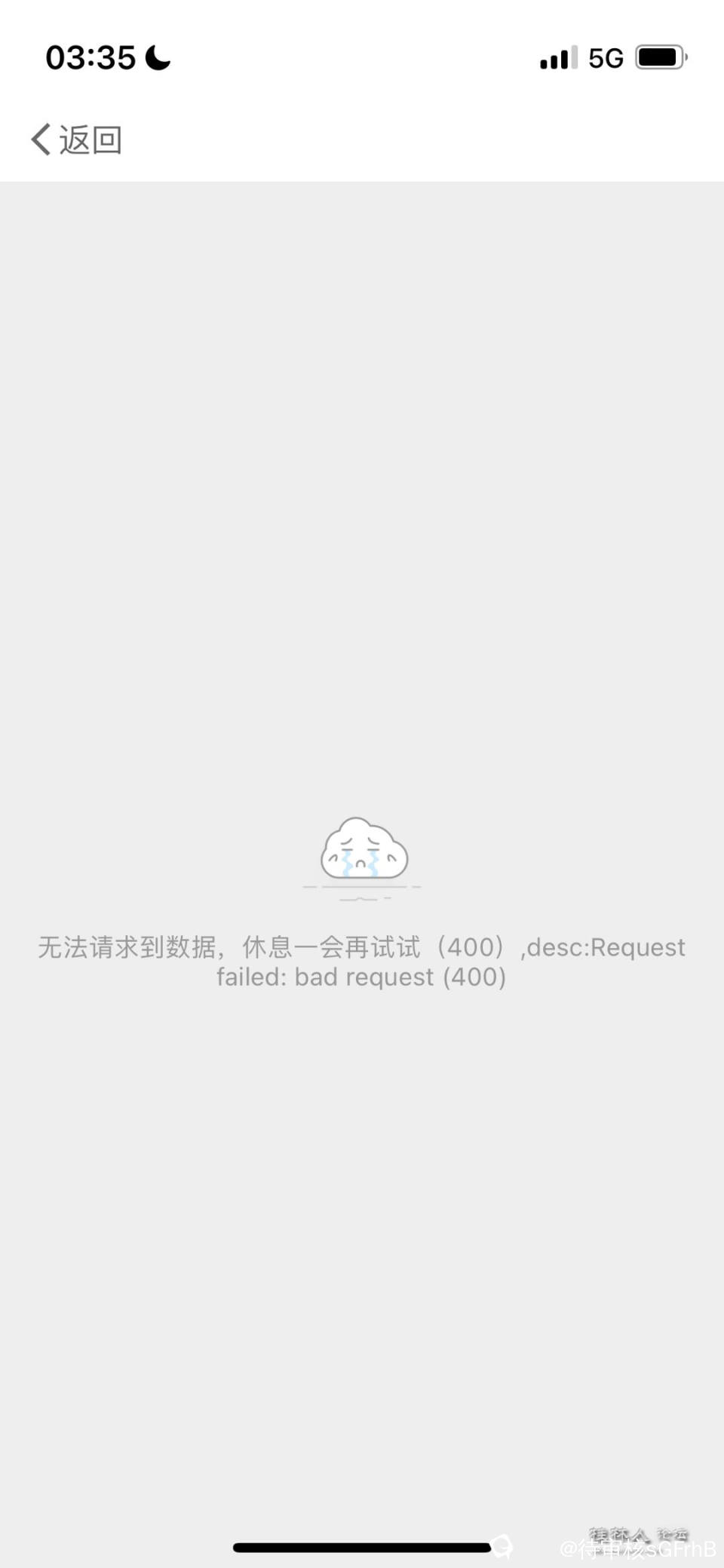Go back using the 返回 button
The width and height of the screenshot is (724, 1568).
tap(76, 140)
